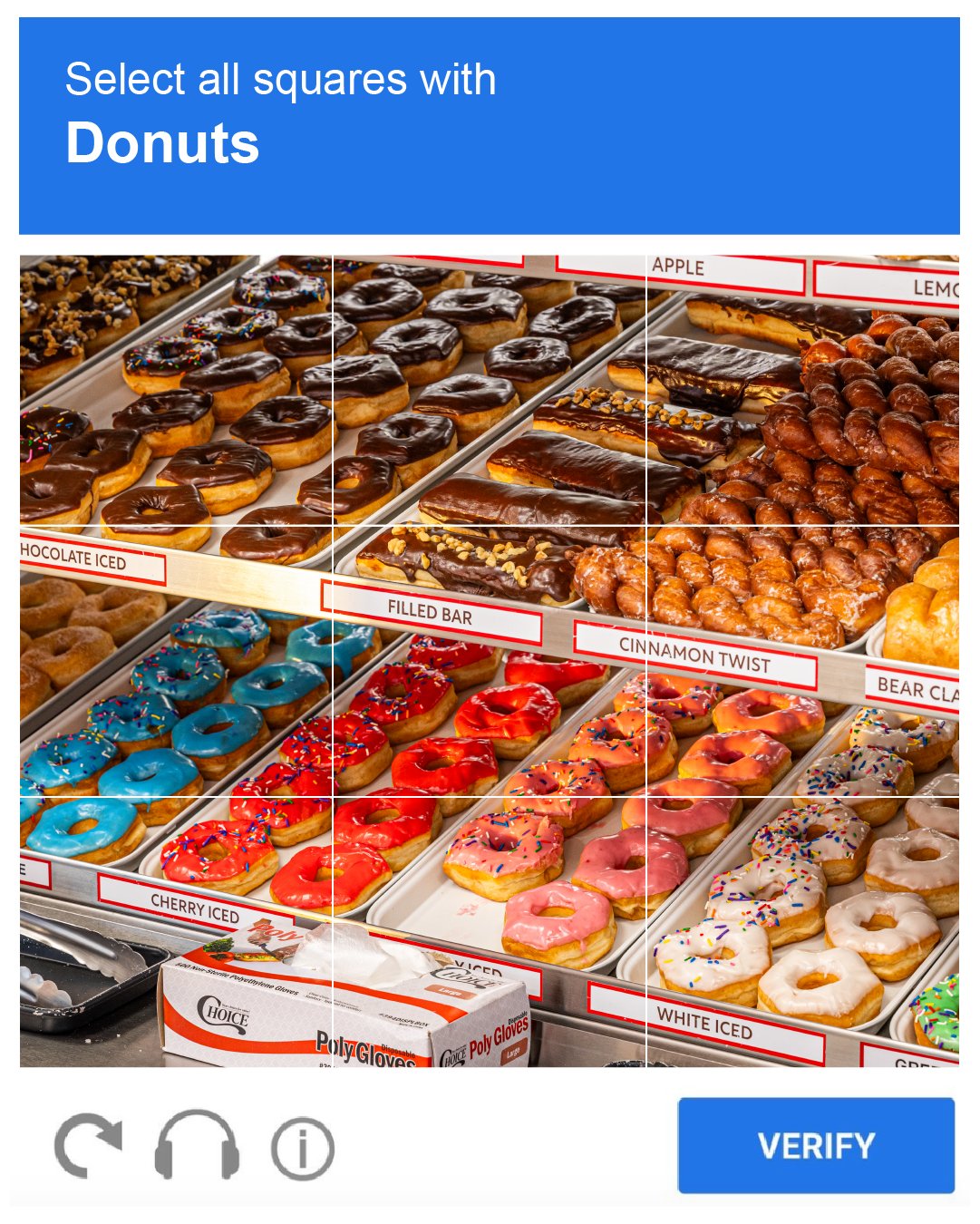Viewport: 980px width, 1224px height.
Task: Switch to the audio challenge headphones icon
Action: pyautogui.click(x=197, y=1147)
